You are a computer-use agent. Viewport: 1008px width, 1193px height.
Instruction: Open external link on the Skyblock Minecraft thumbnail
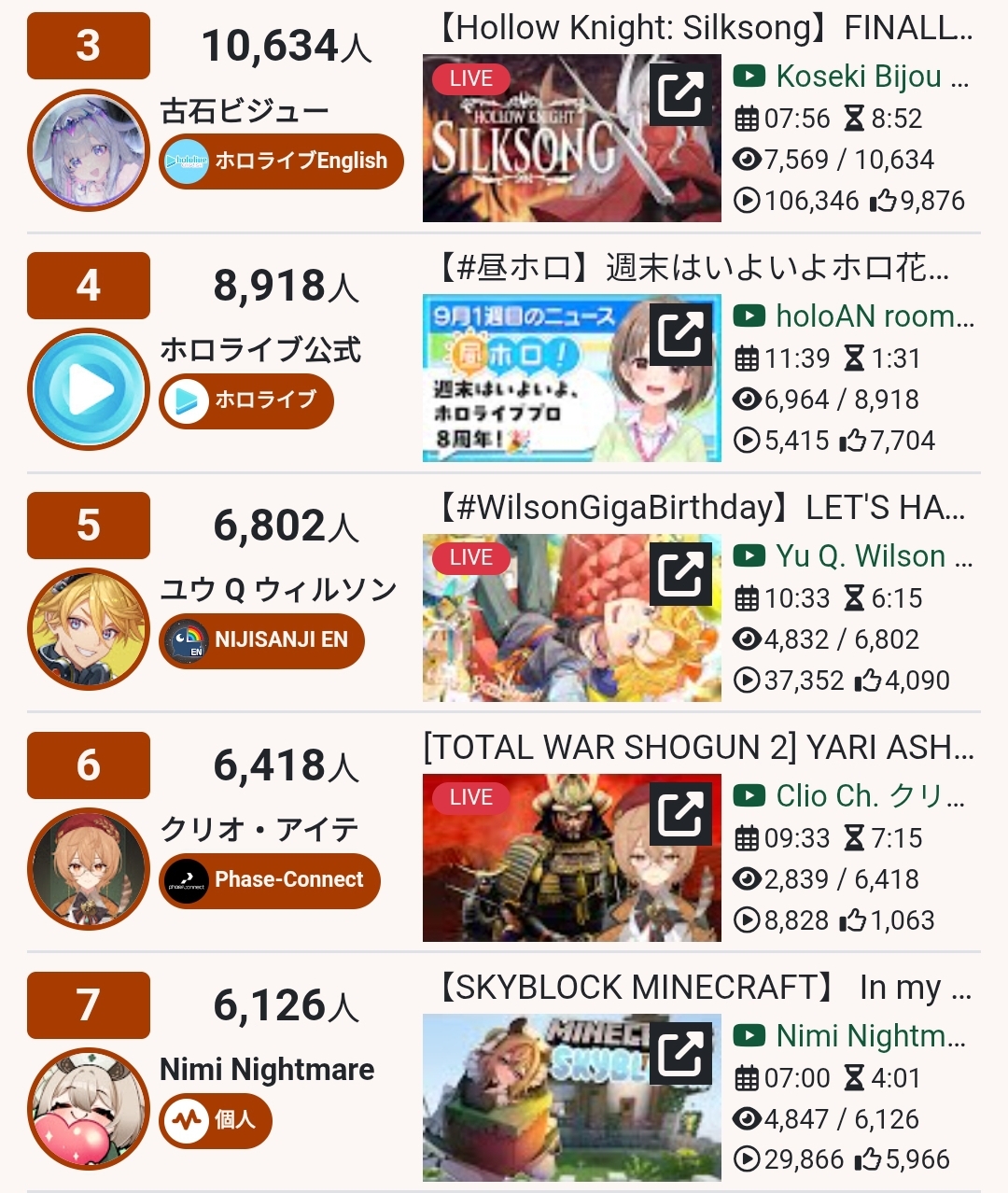680,1054
